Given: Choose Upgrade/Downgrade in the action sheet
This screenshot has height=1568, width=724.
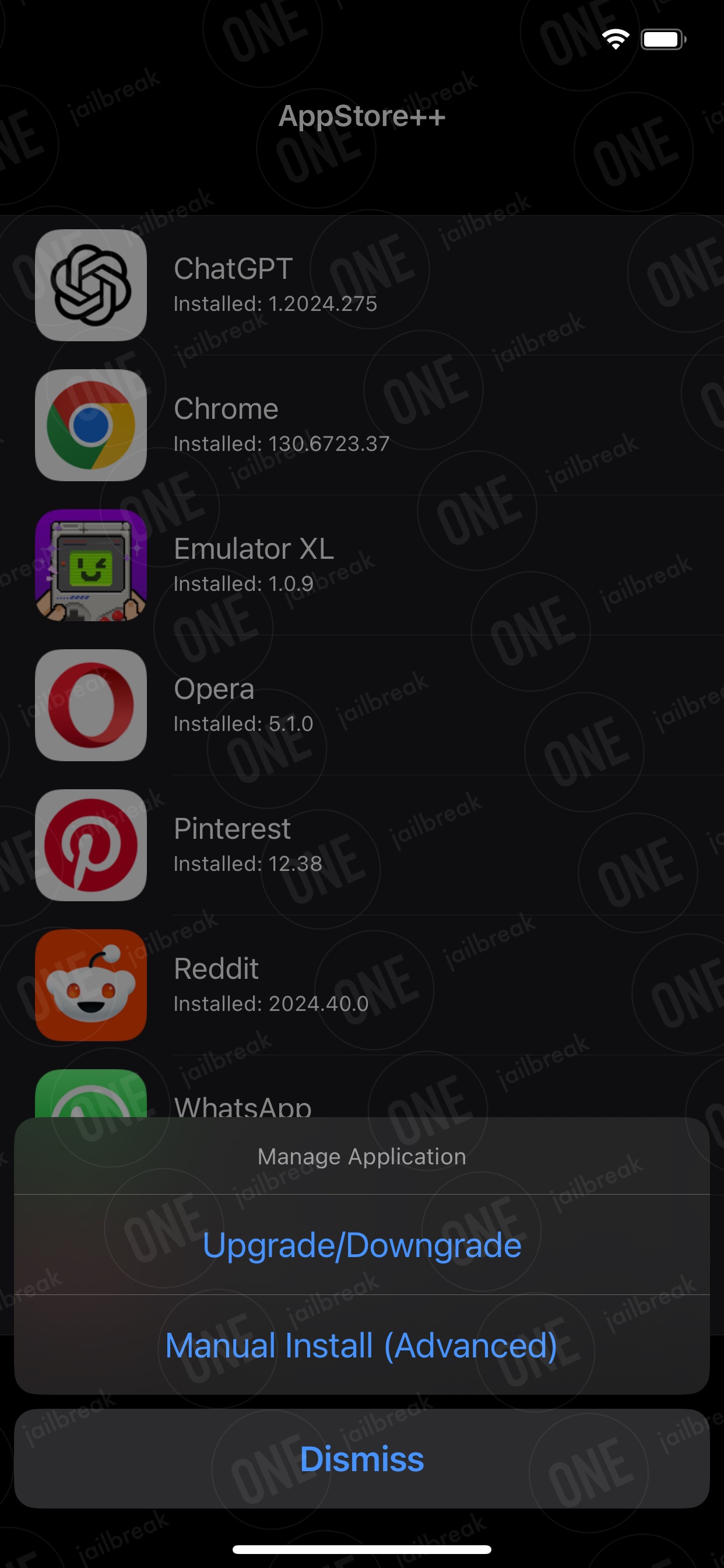Looking at the screenshot, I should point(362,1245).
